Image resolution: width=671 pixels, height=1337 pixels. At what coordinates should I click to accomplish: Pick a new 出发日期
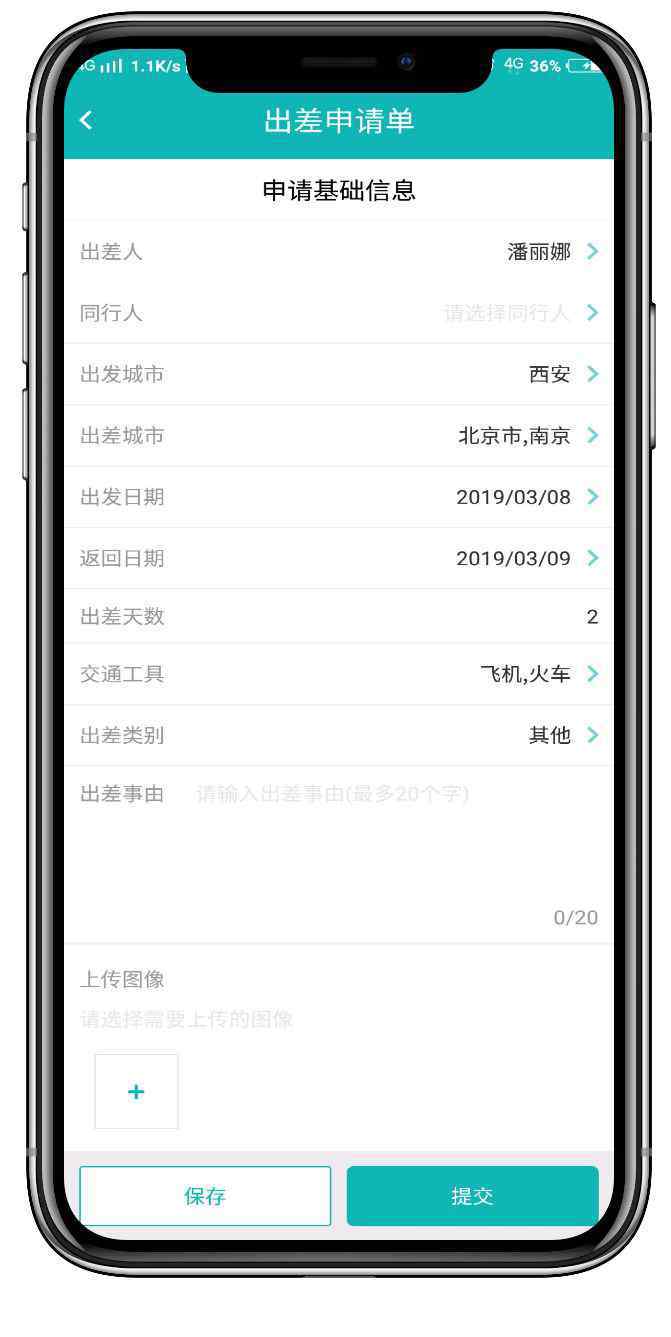339,496
